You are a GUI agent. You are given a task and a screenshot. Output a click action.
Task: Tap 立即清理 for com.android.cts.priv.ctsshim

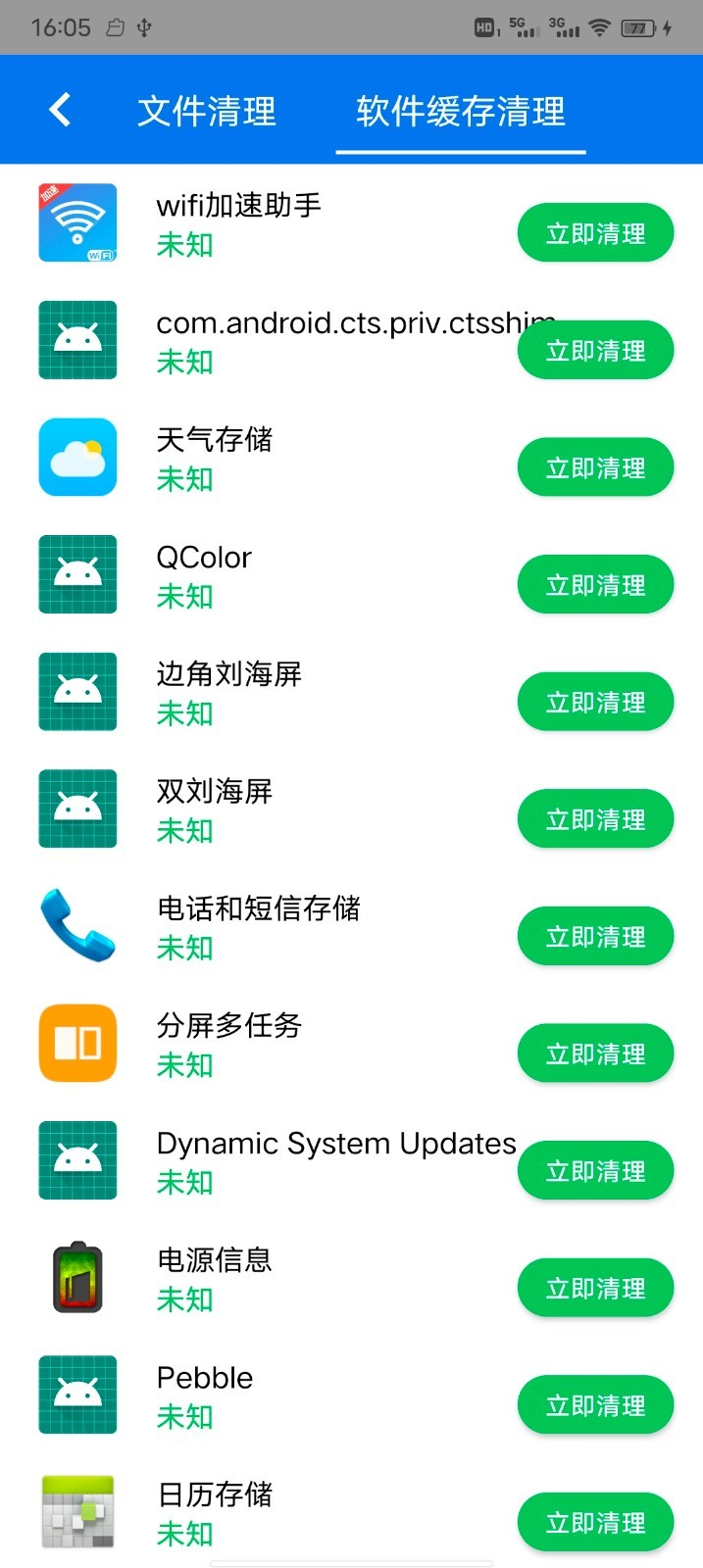(x=595, y=351)
